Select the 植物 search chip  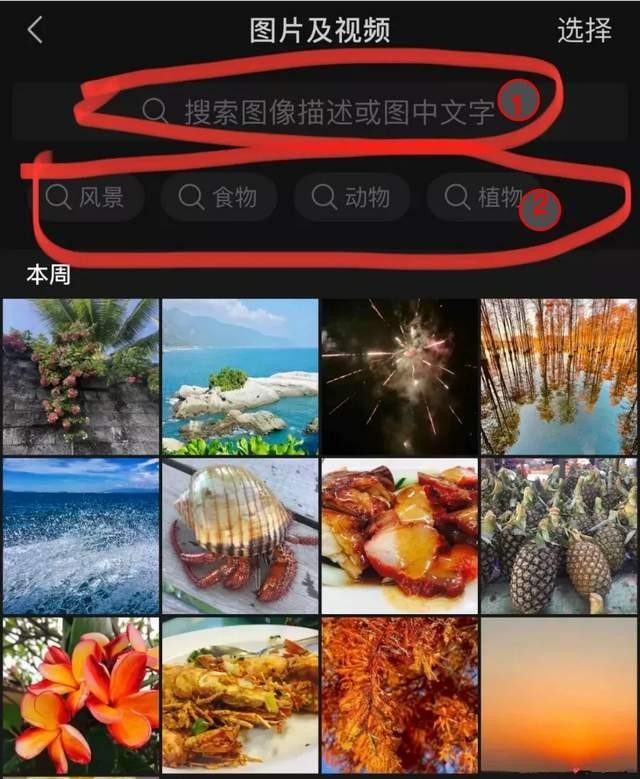coord(485,197)
